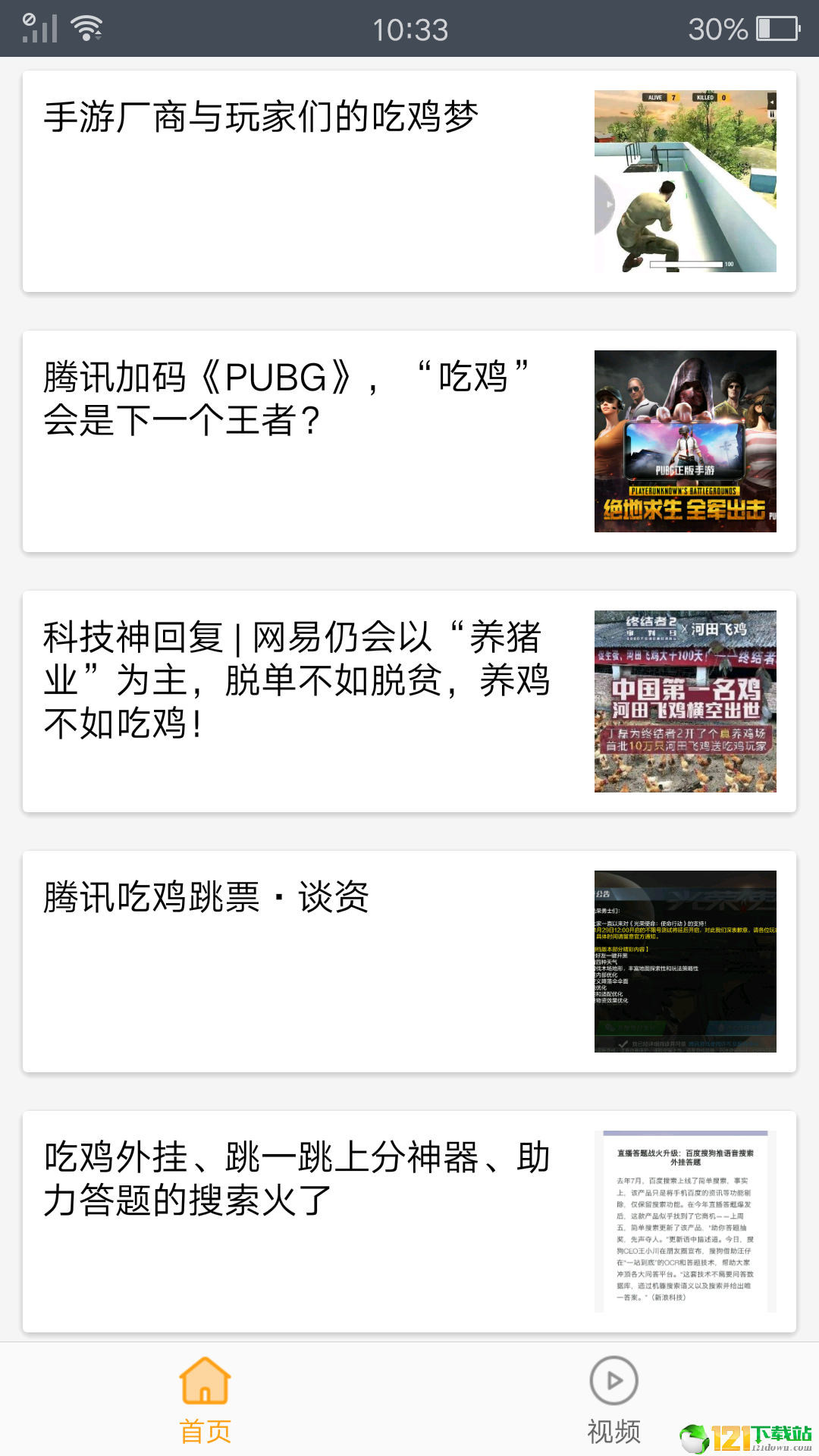
Task: Switch to the 视频 video tab
Action: [614, 1400]
